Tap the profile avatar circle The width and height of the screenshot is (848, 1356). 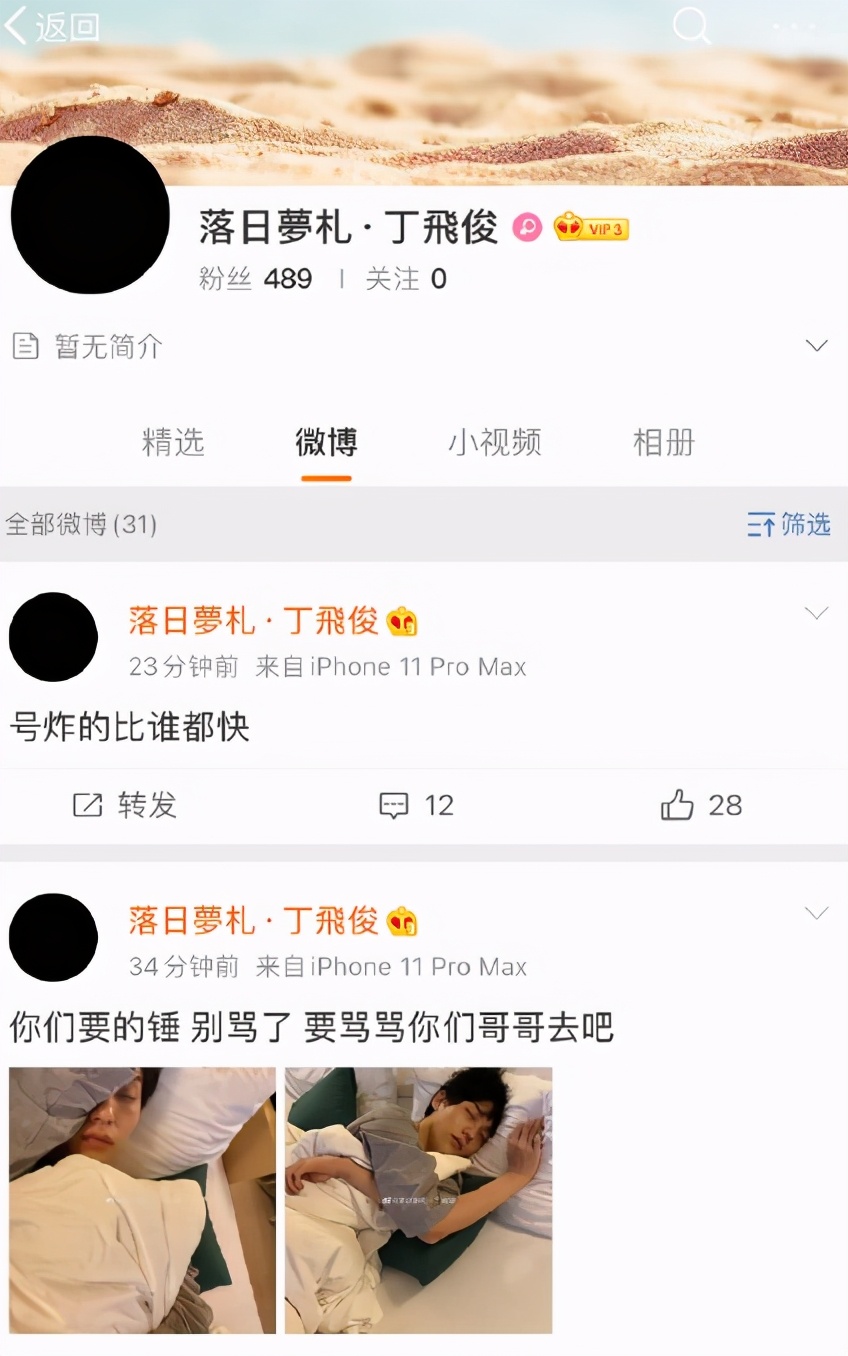(90, 215)
